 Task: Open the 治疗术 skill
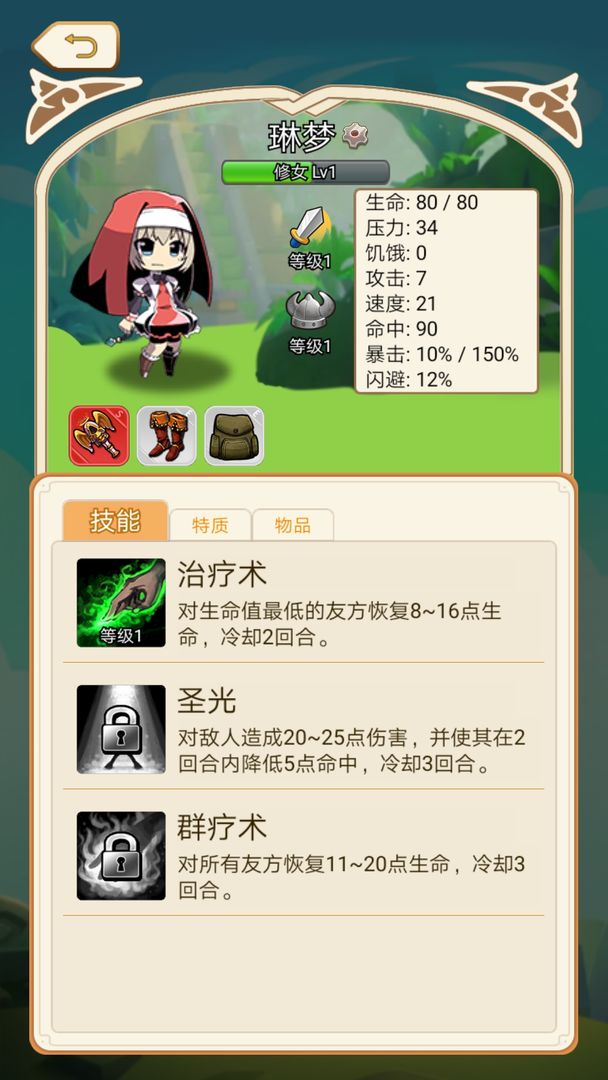point(121,602)
